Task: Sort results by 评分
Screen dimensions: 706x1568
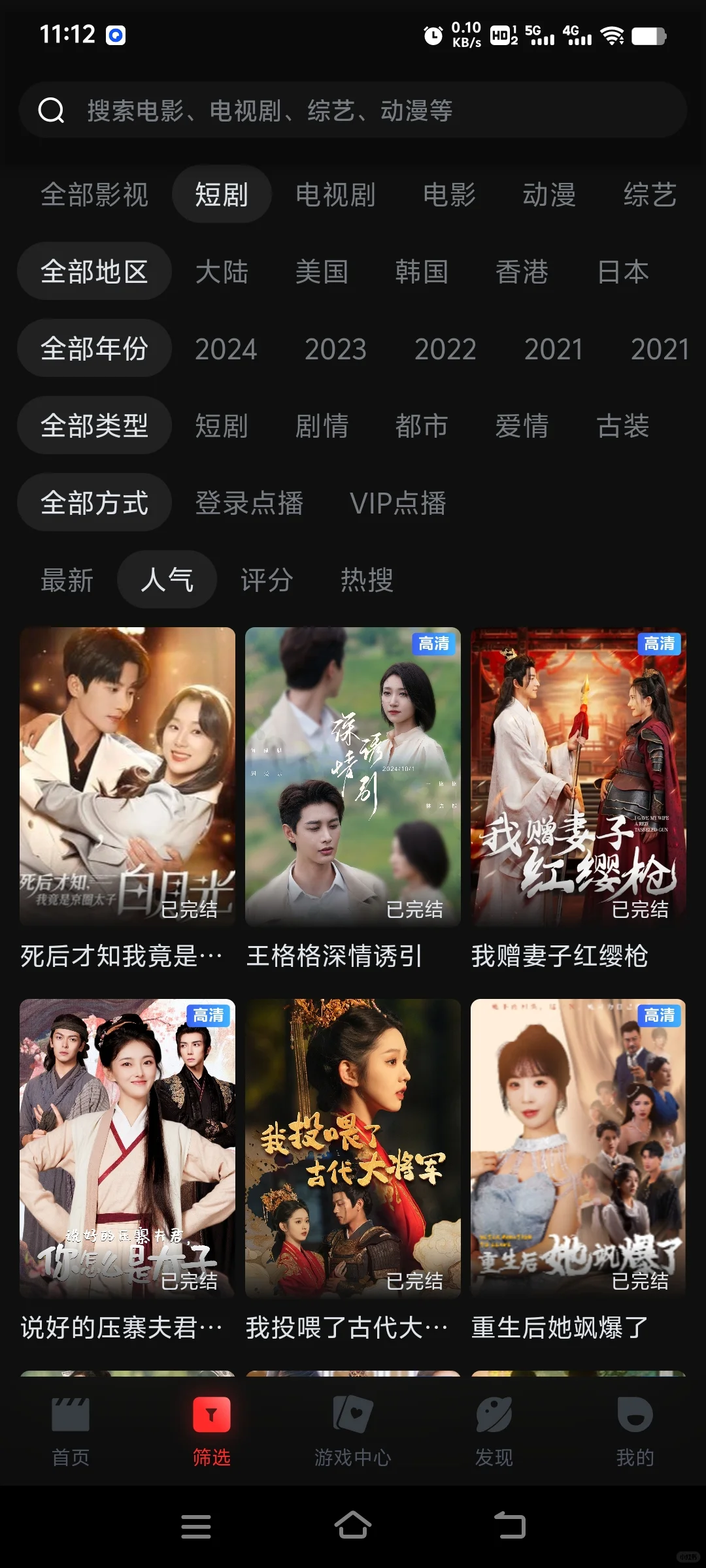Action: pos(267,580)
